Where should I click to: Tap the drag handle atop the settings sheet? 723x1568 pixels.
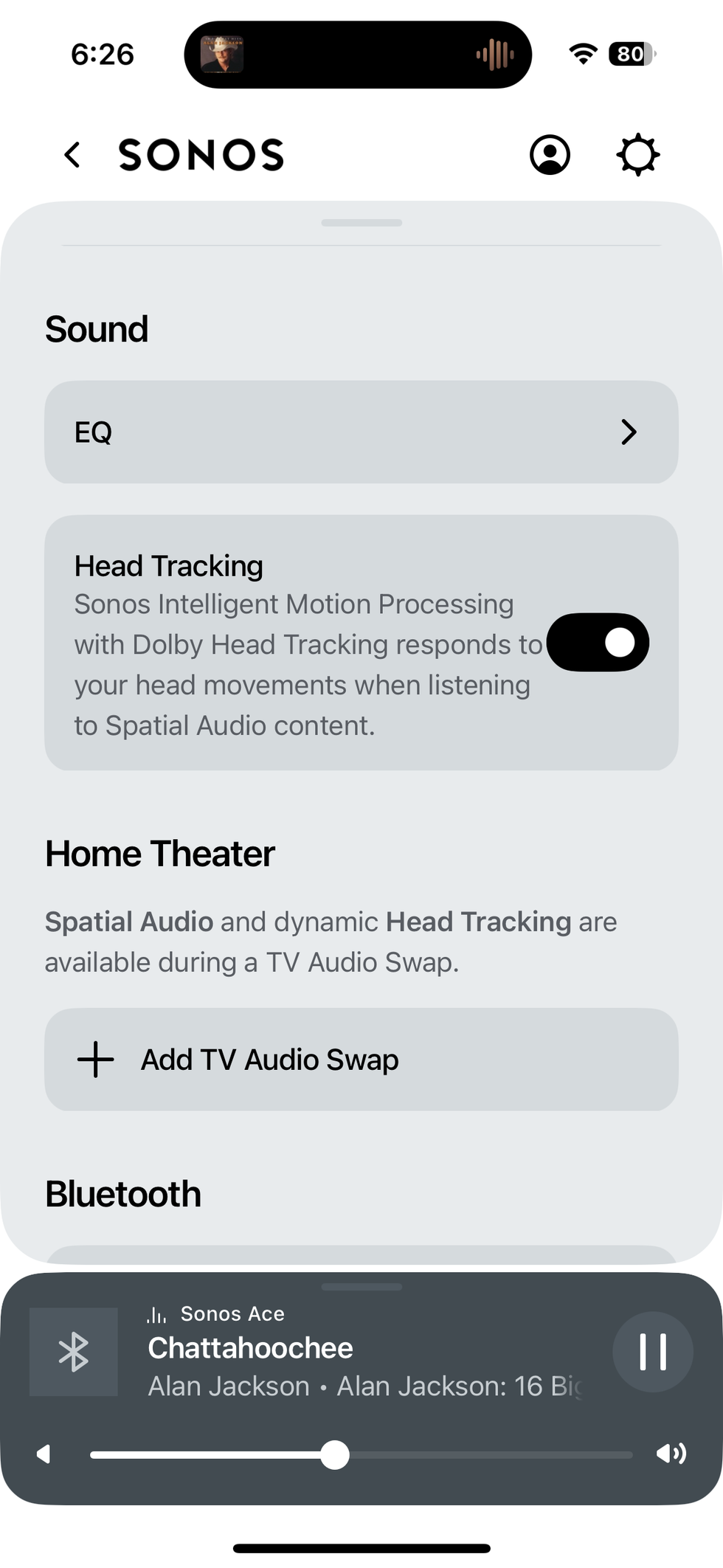361,222
